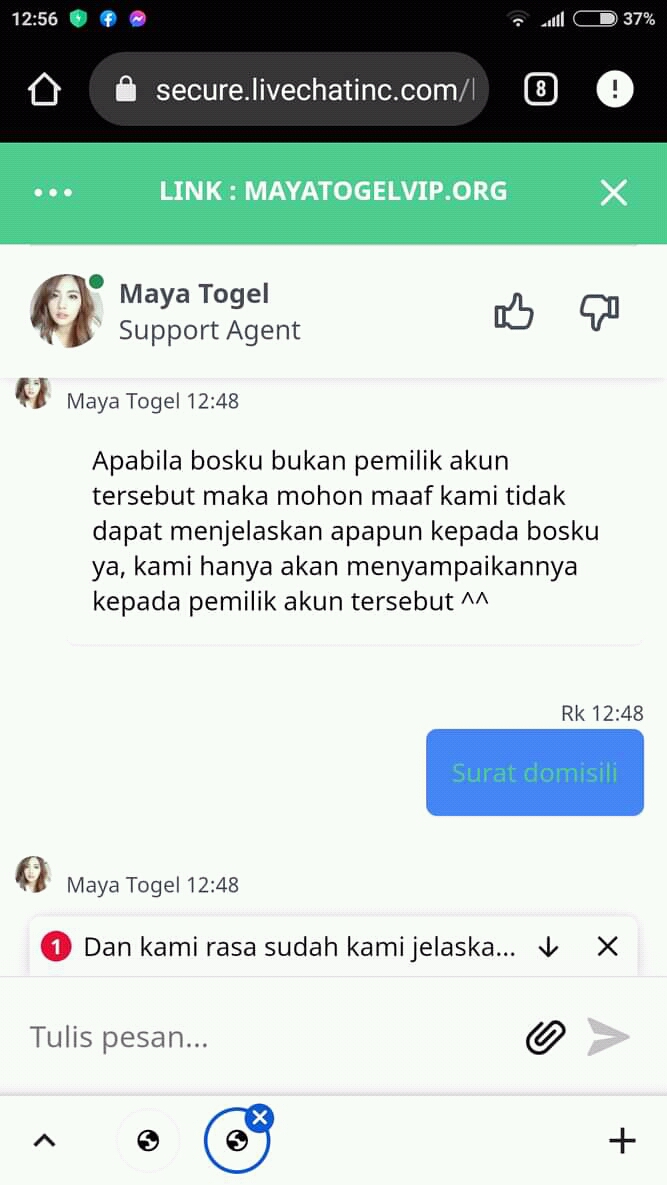Open the tab switcher showing 8 tabs
The image size is (667, 1185).
(x=540, y=90)
